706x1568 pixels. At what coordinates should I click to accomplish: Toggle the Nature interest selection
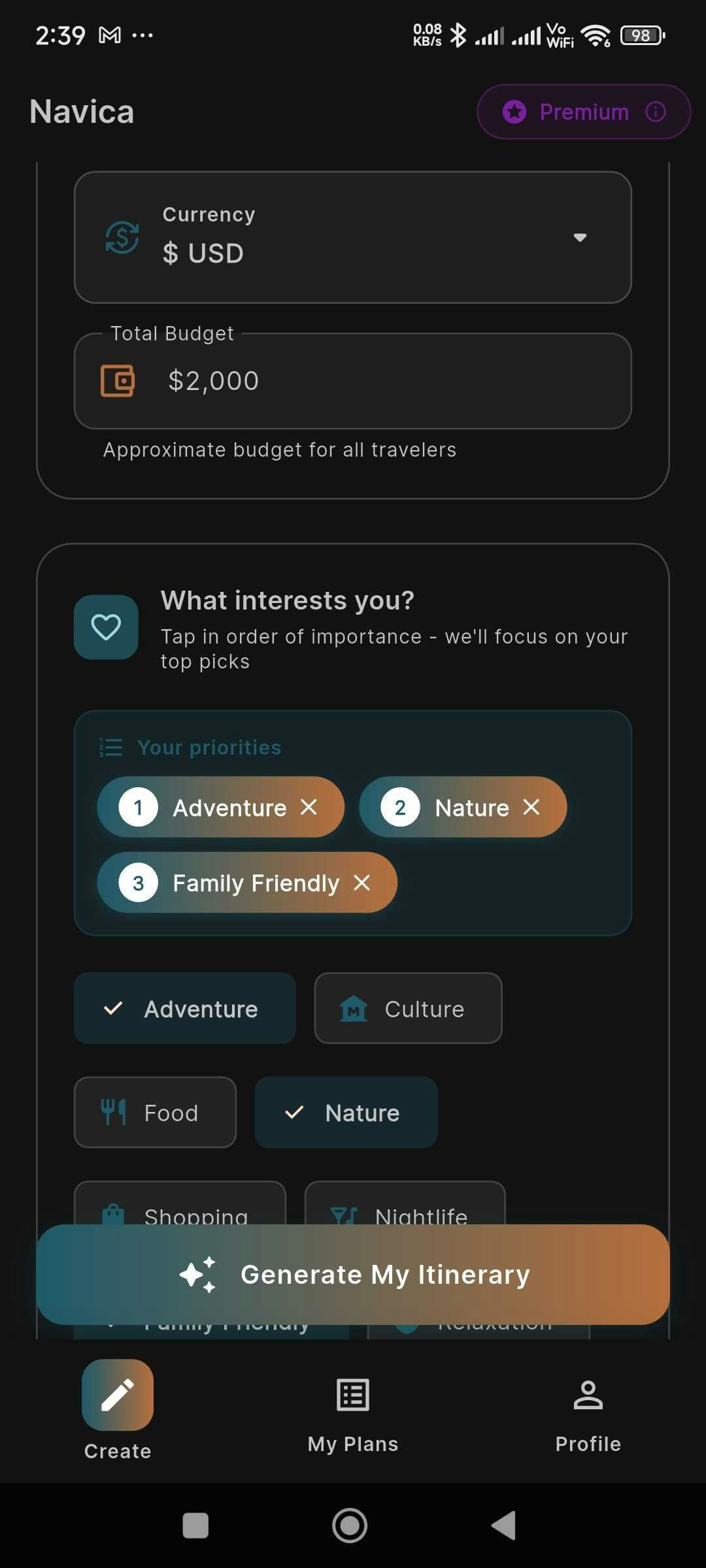coord(346,1112)
